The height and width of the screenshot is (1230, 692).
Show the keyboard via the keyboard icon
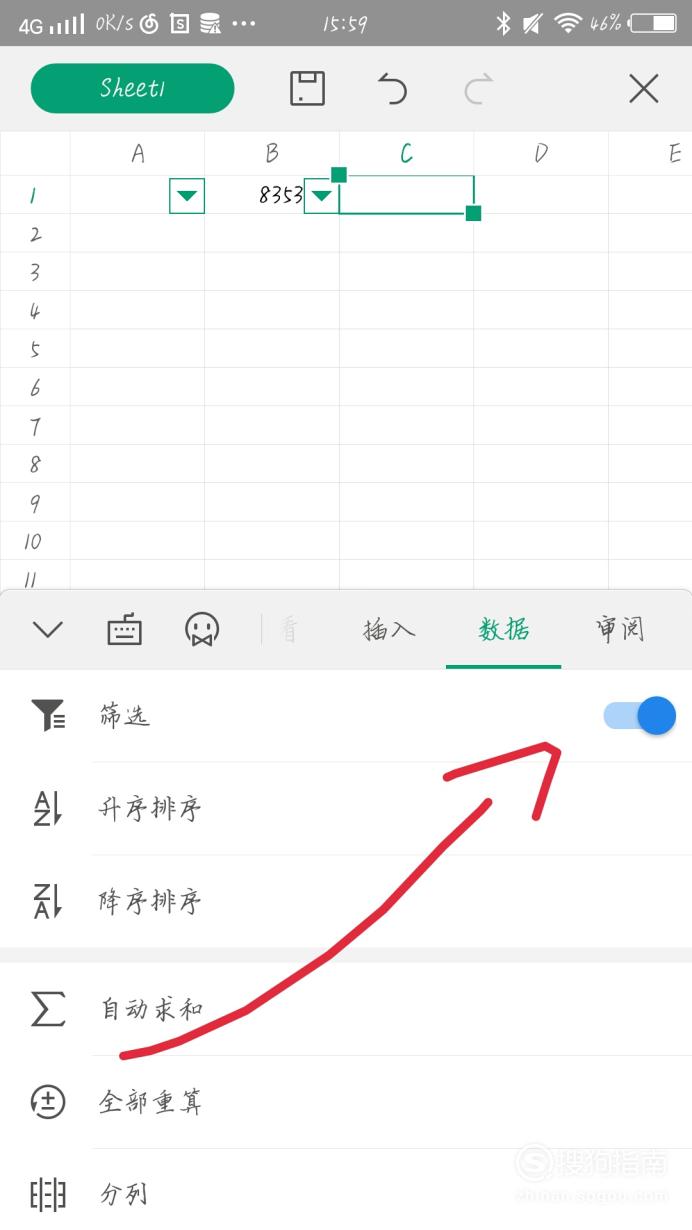pos(124,629)
